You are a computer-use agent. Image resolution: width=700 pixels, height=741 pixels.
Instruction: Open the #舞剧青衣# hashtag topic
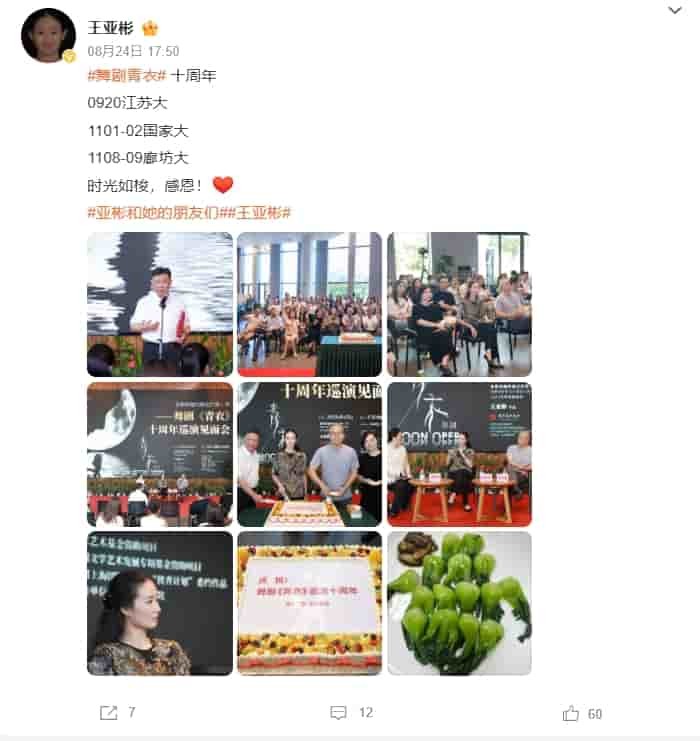coord(126,75)
